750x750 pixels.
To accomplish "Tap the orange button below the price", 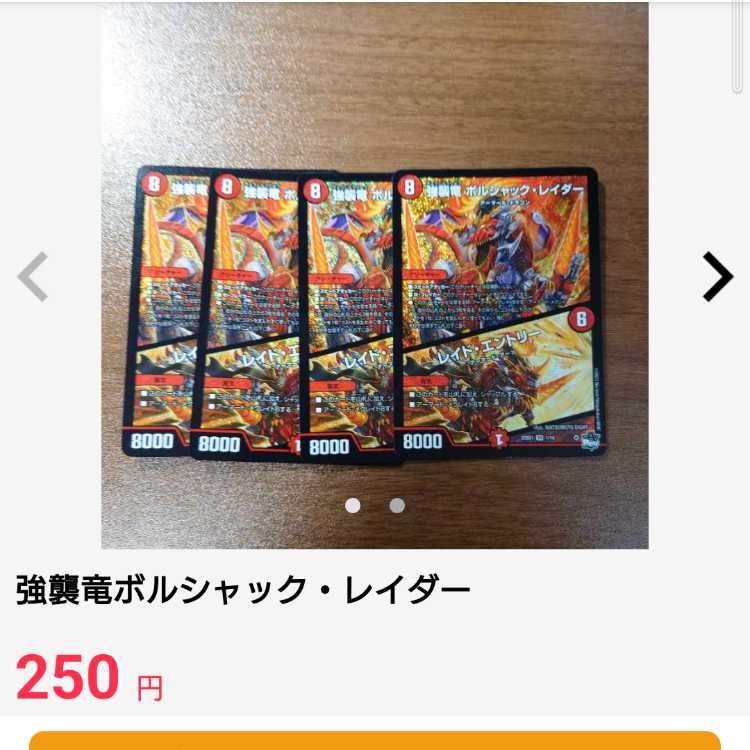I will (374, 740).
